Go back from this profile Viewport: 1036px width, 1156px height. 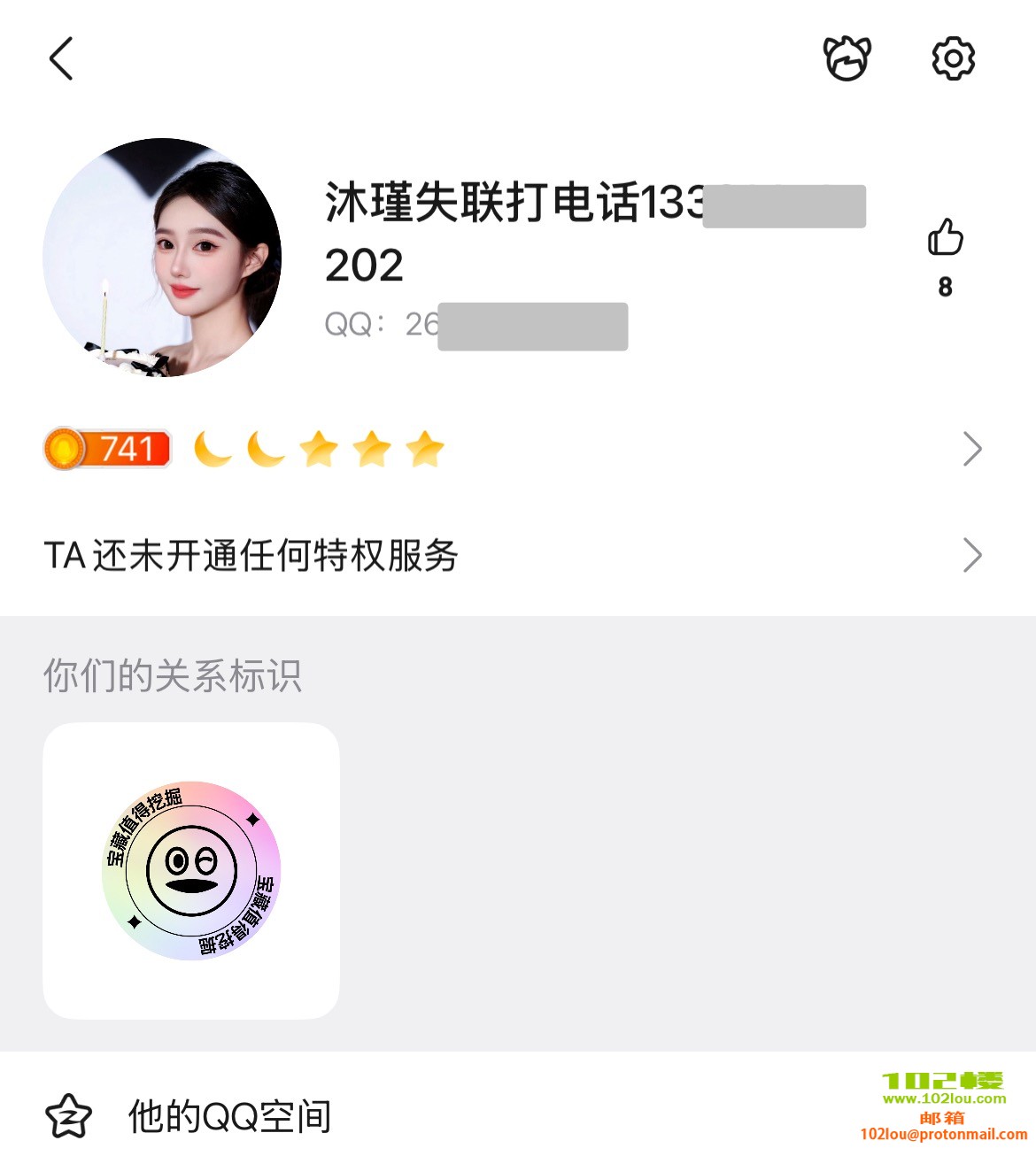click(61, 59)
